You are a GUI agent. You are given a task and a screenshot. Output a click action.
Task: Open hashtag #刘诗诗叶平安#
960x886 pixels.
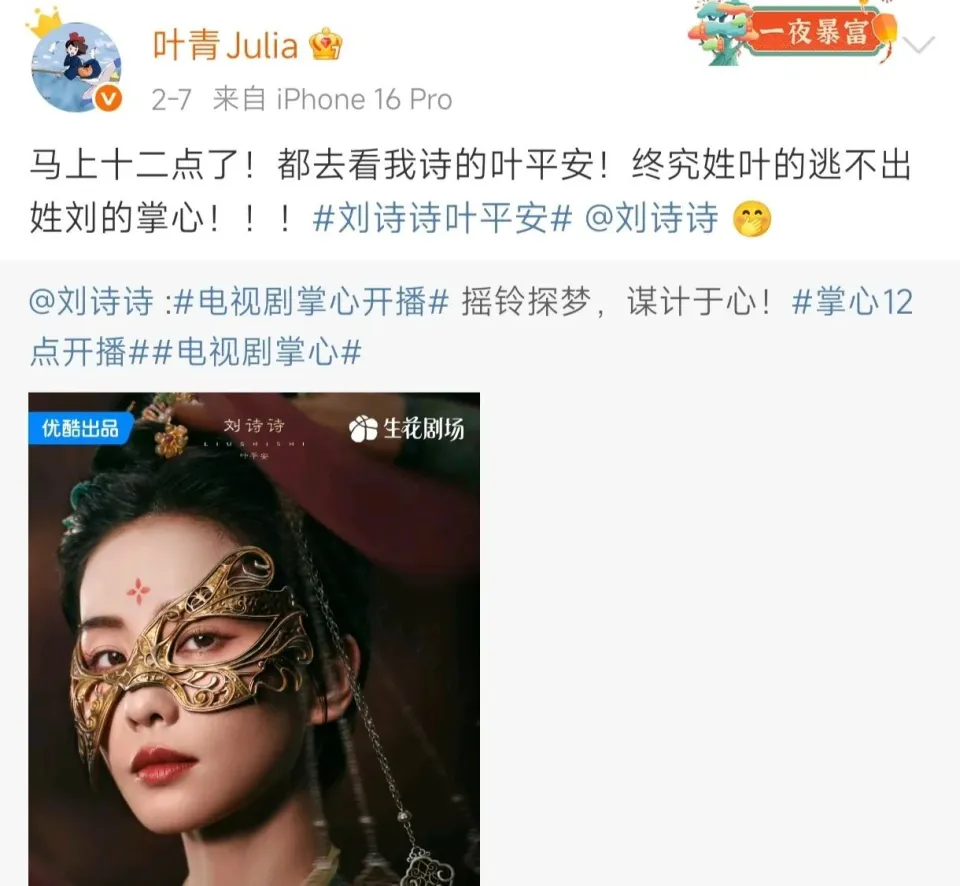(x=441, y=219)
